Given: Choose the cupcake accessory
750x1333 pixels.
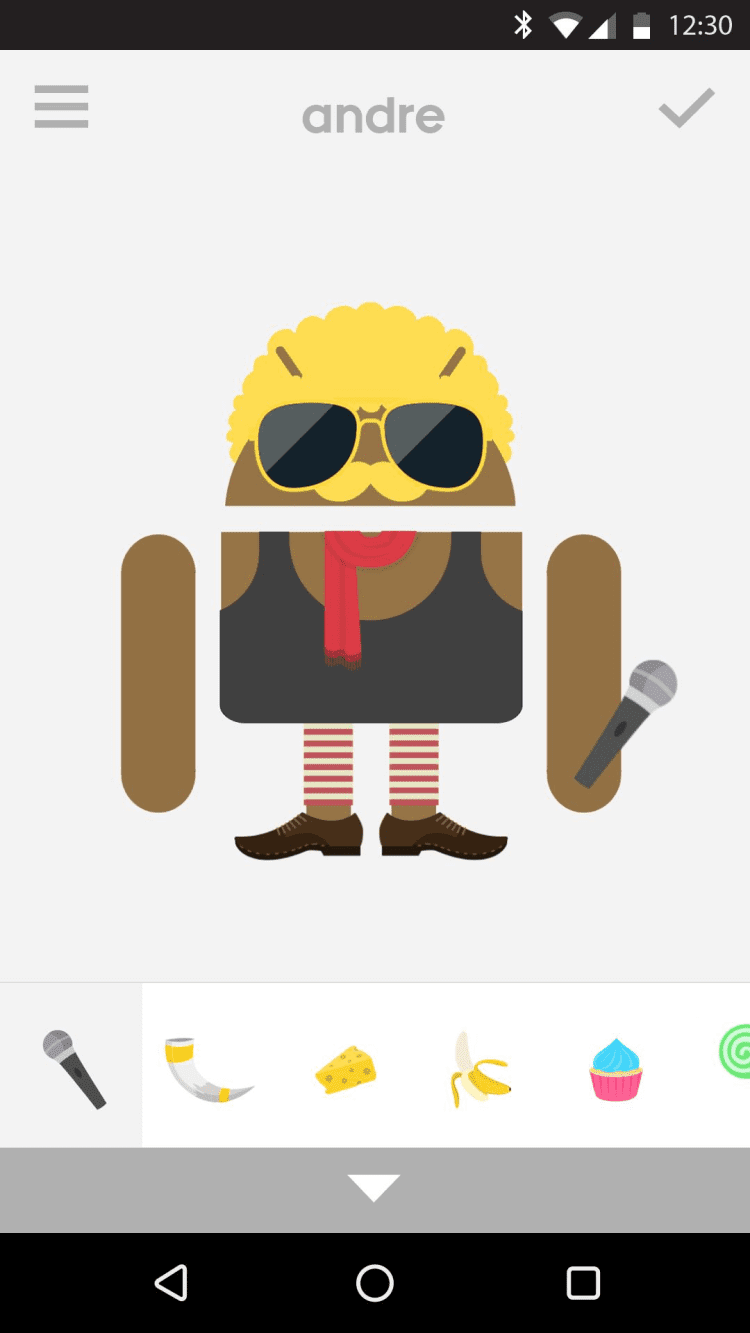Looking at the screenshot, I should (615, 1069).
